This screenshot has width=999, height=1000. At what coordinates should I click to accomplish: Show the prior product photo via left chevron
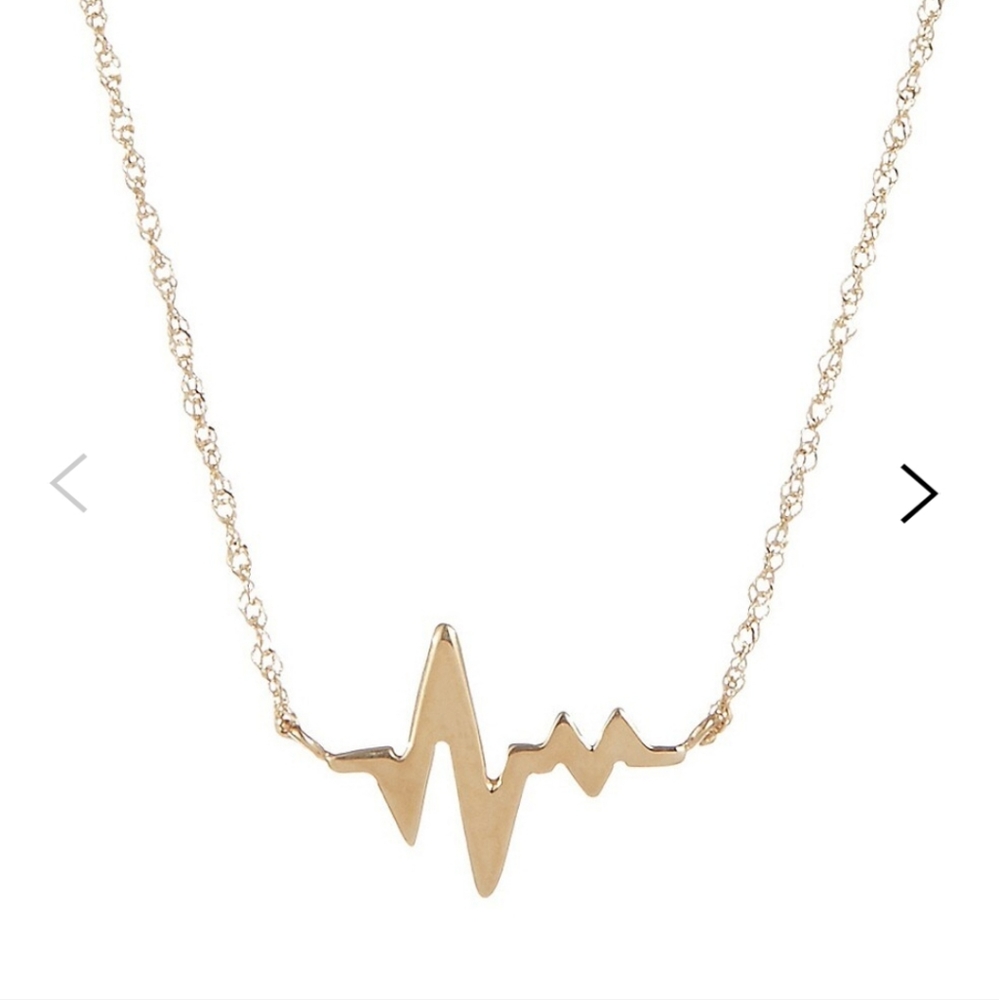[68, 483]
